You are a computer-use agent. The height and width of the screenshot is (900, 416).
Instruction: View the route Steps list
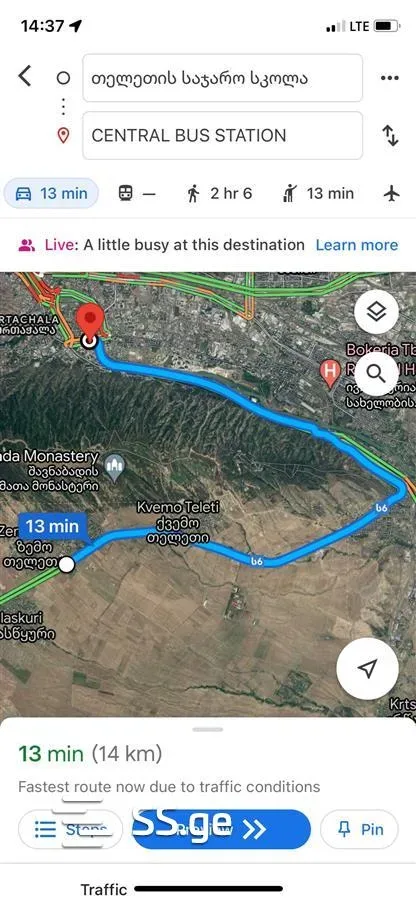coord(71,829)
